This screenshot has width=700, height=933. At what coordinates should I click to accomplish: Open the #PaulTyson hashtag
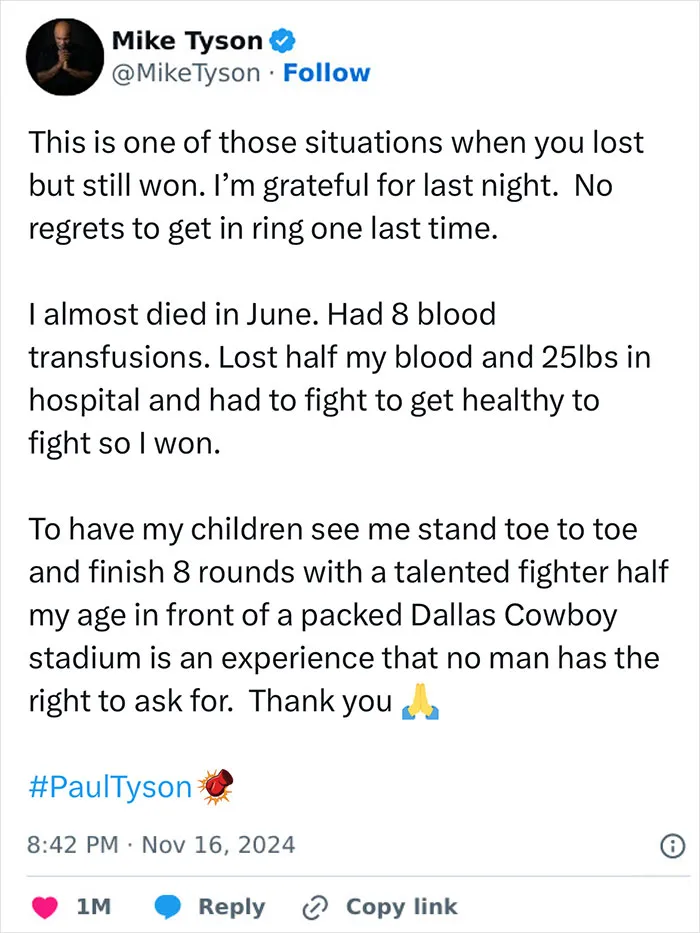click(110, 787)
